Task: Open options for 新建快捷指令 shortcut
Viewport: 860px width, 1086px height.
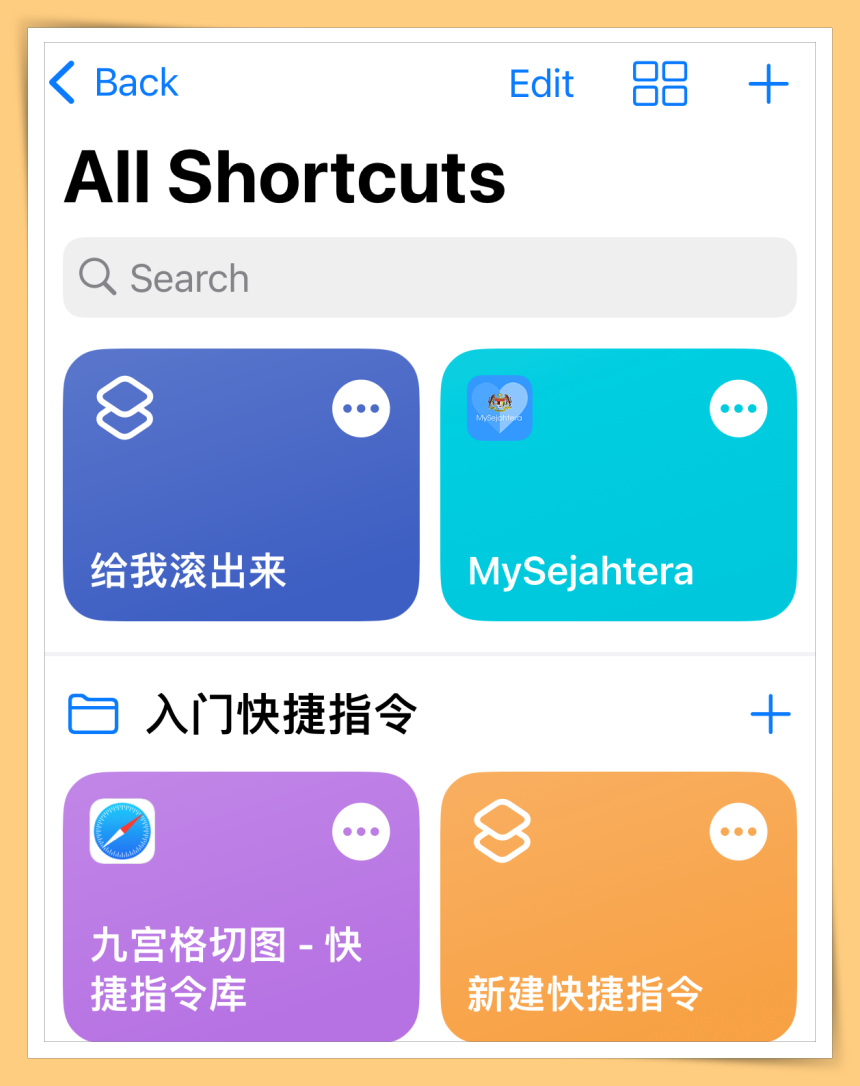Action: click(x=738, y=831)
